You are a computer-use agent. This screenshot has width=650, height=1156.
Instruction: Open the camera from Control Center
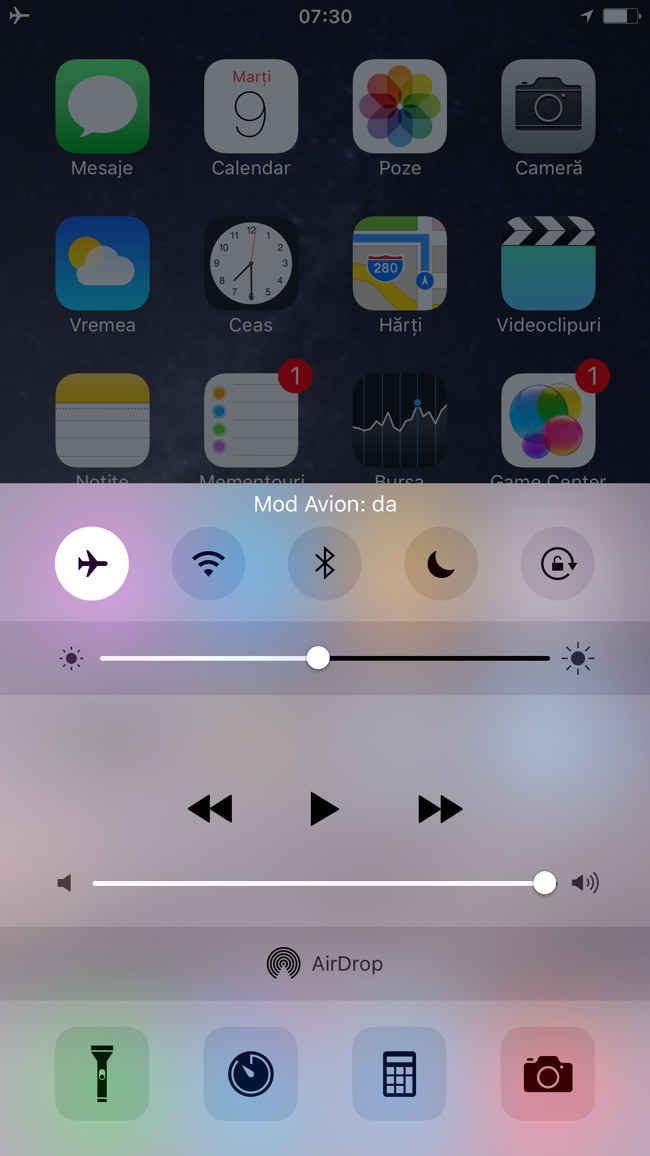tap(548, 1073)
